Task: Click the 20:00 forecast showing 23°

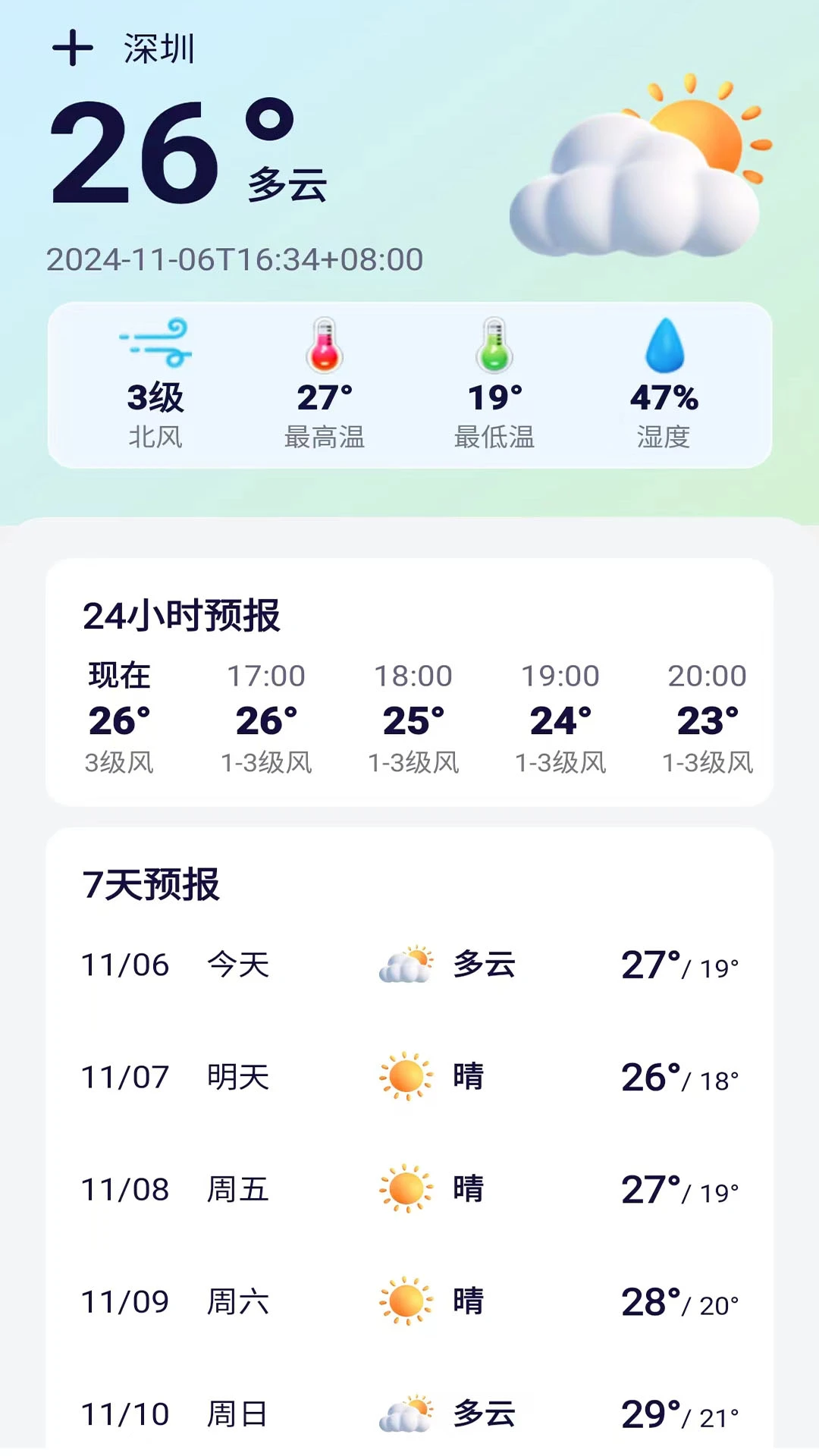Action: (x=705, y=715)
